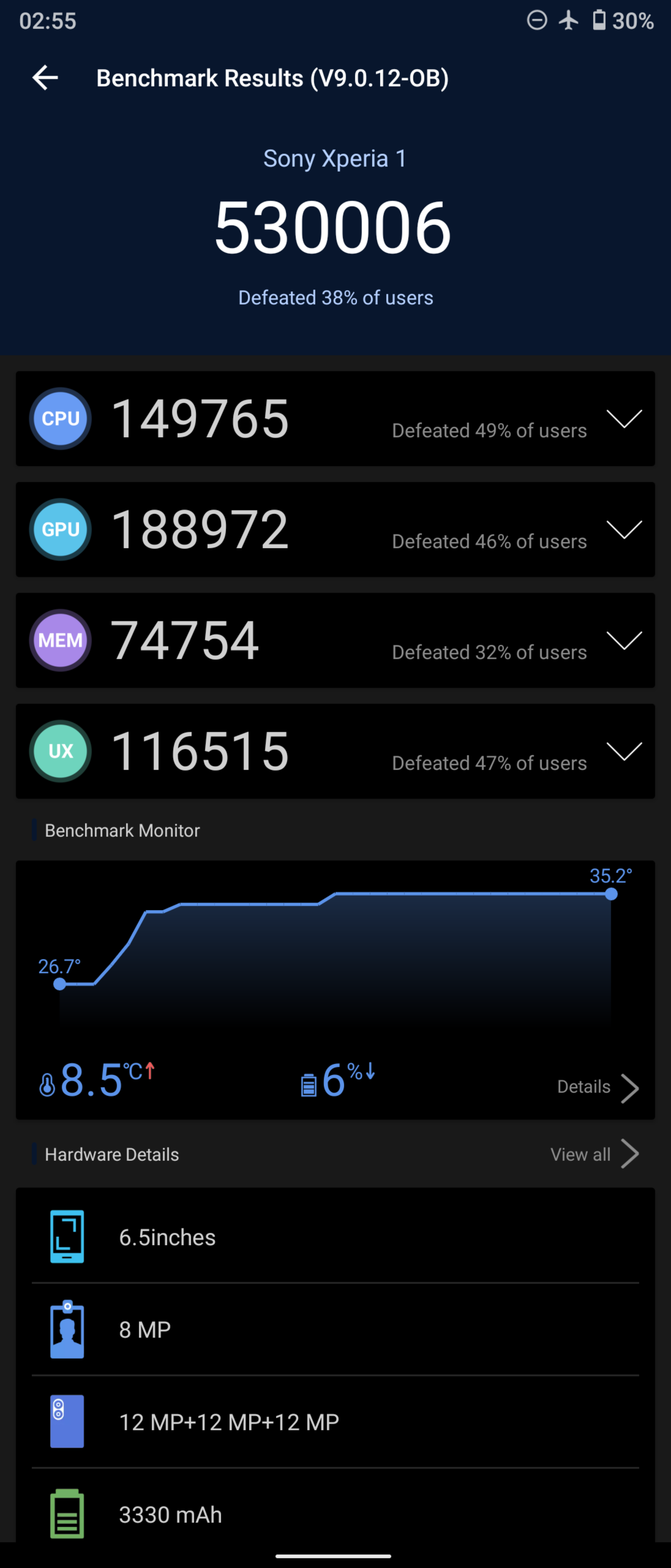This screenshot has width=671, height=1568.
Task: Collapse the UX score section
Action: click(x=625, y=751)
